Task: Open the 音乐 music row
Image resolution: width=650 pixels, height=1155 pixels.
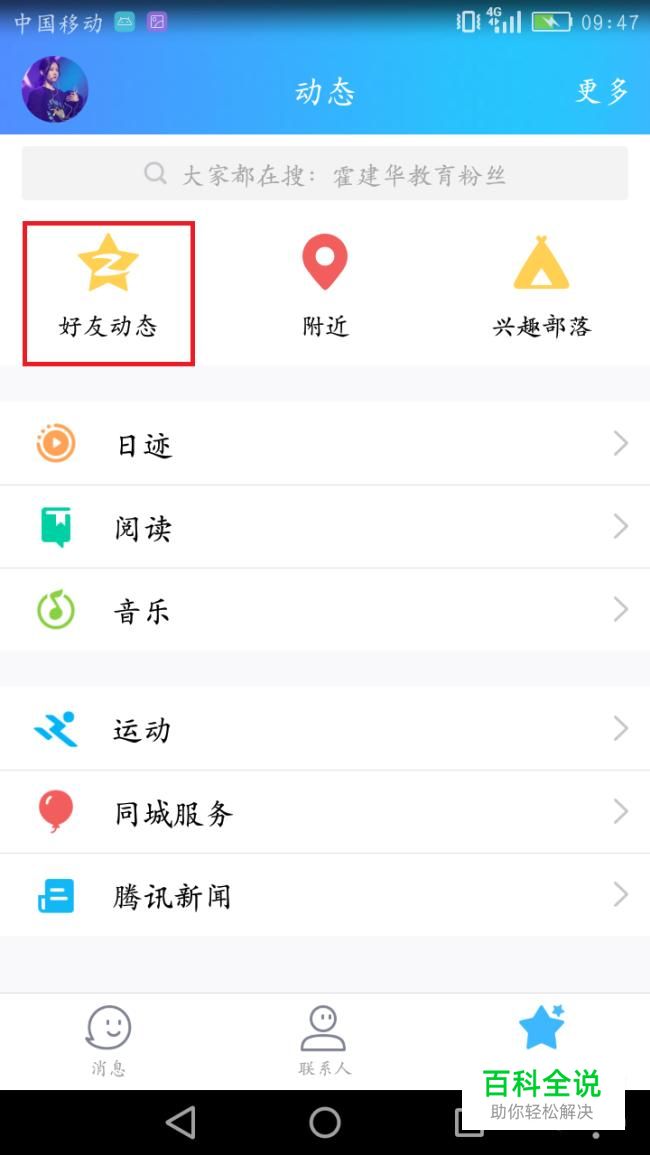Action: [x=325, y=610]
